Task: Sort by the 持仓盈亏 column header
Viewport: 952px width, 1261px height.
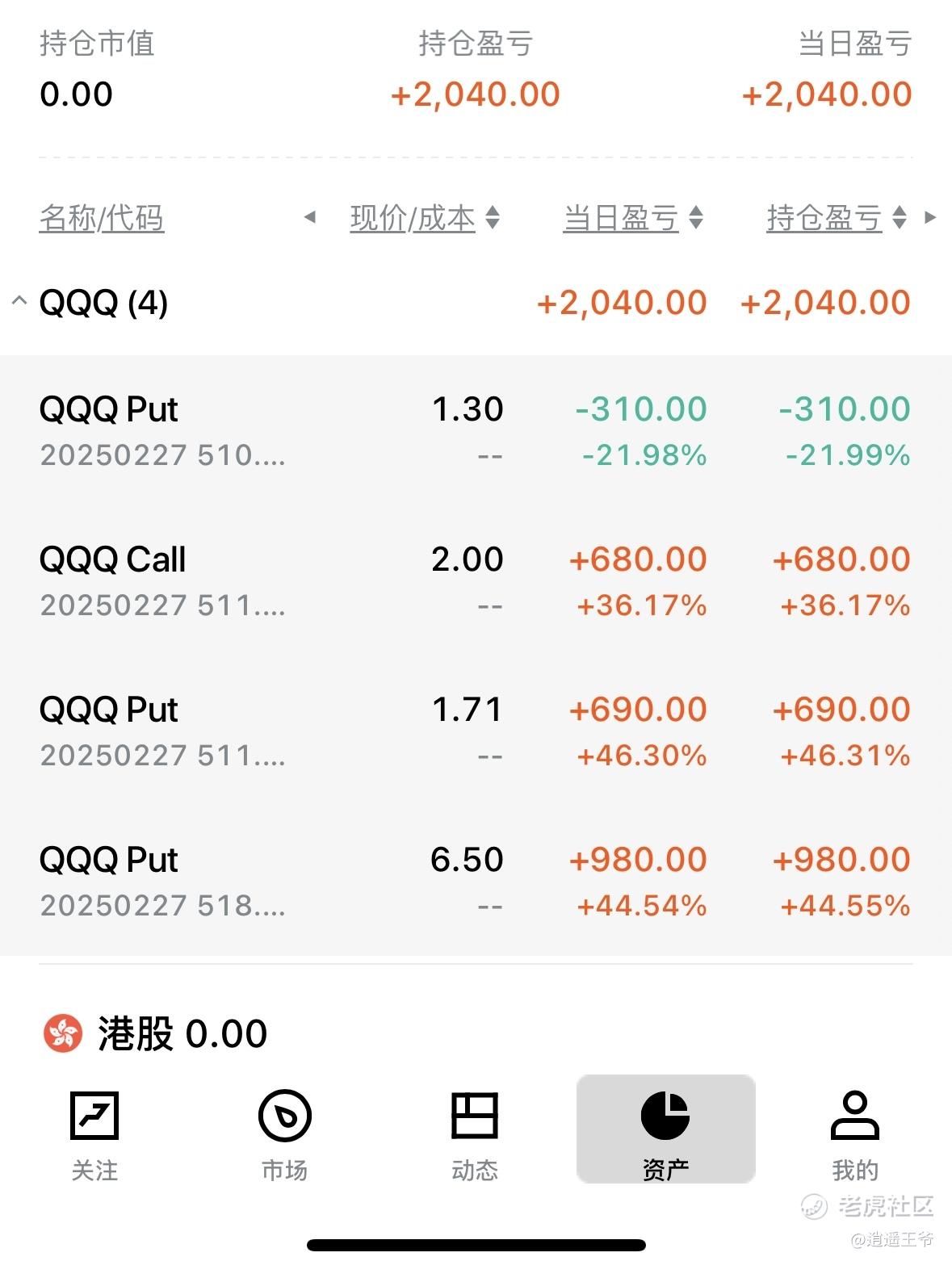Action: (x=837, y=218)
